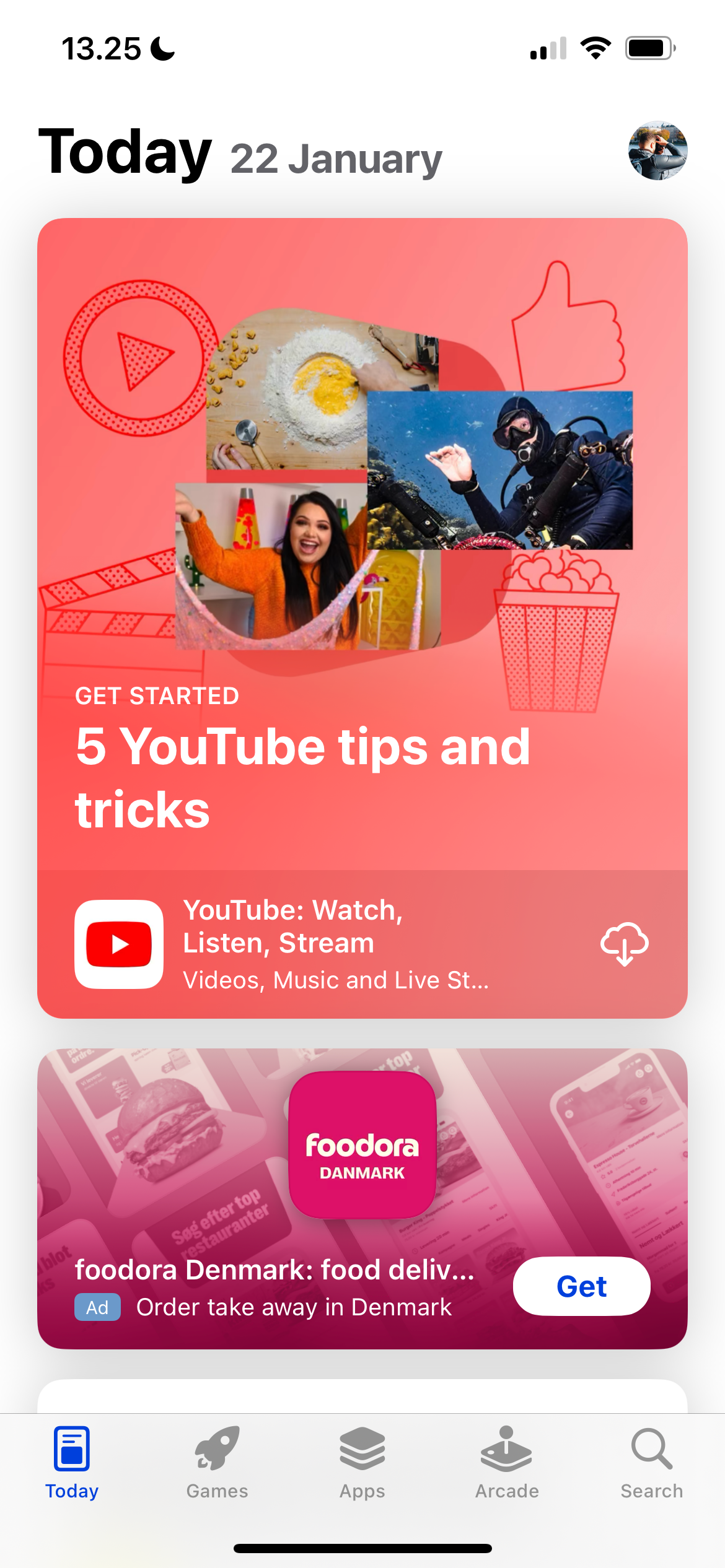Go to the Arcade tab
The height and width of the screenshot is (1568, 725).
point(507,1463)
